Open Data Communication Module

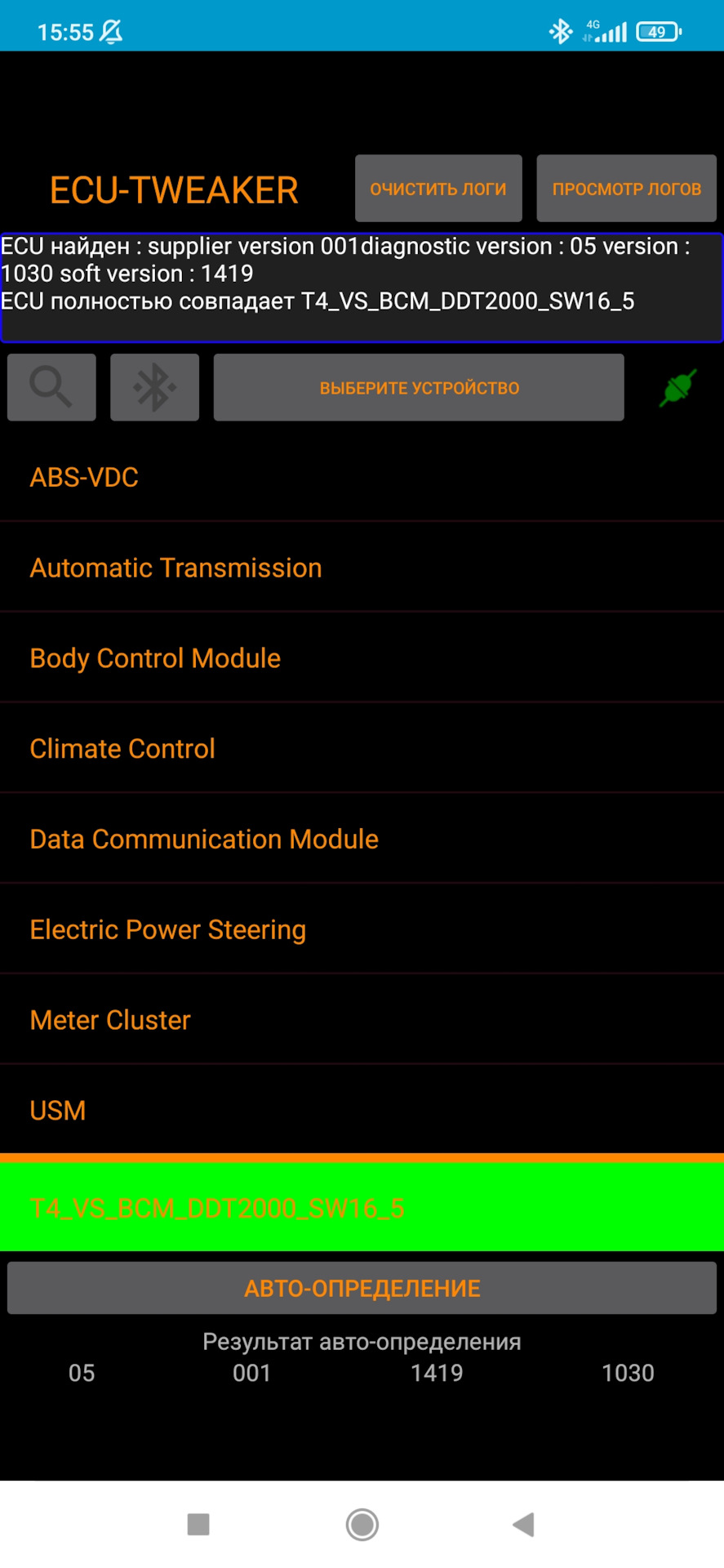(204, 840)
